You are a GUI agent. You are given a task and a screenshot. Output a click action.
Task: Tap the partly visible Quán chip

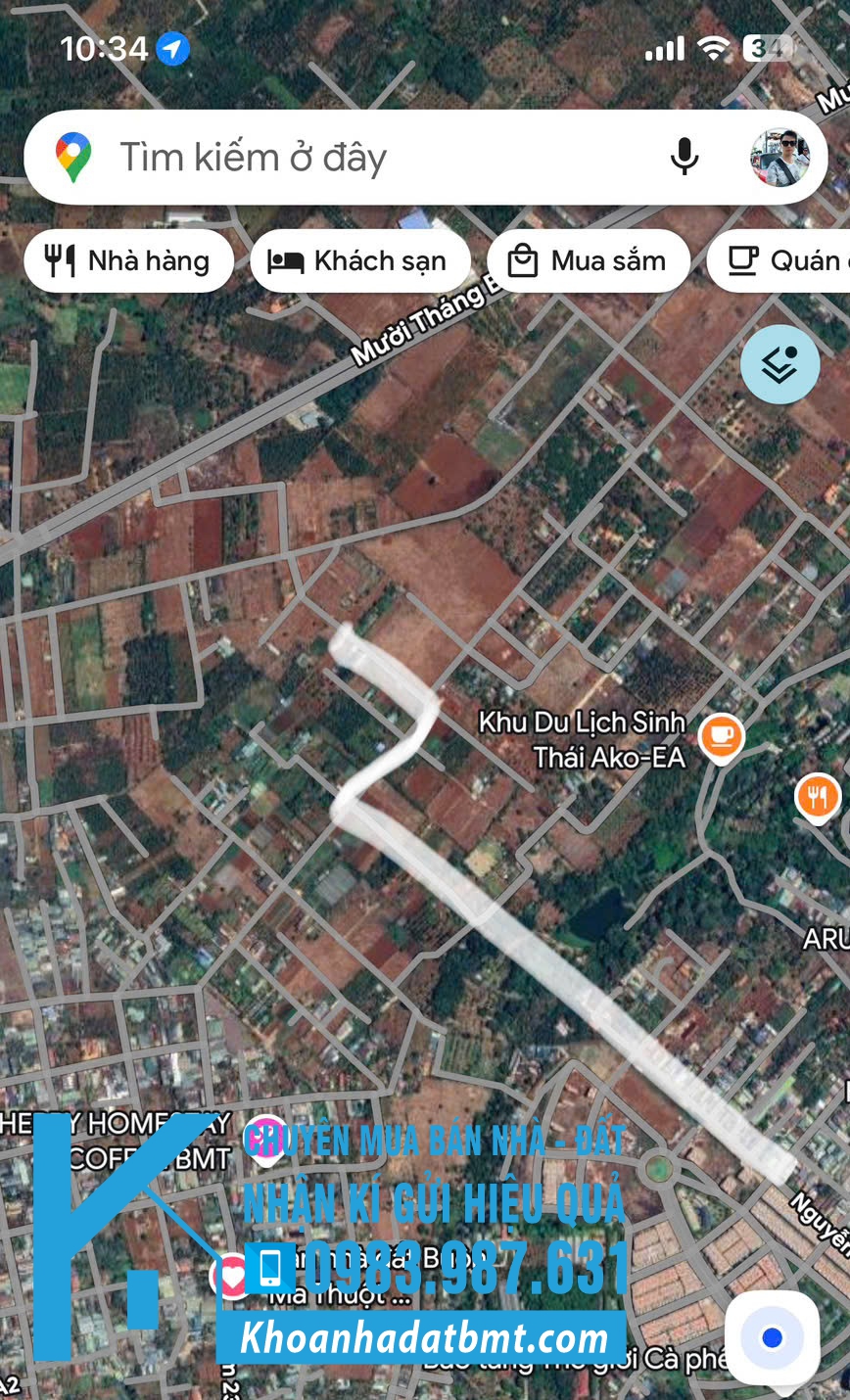click(783, 261)
